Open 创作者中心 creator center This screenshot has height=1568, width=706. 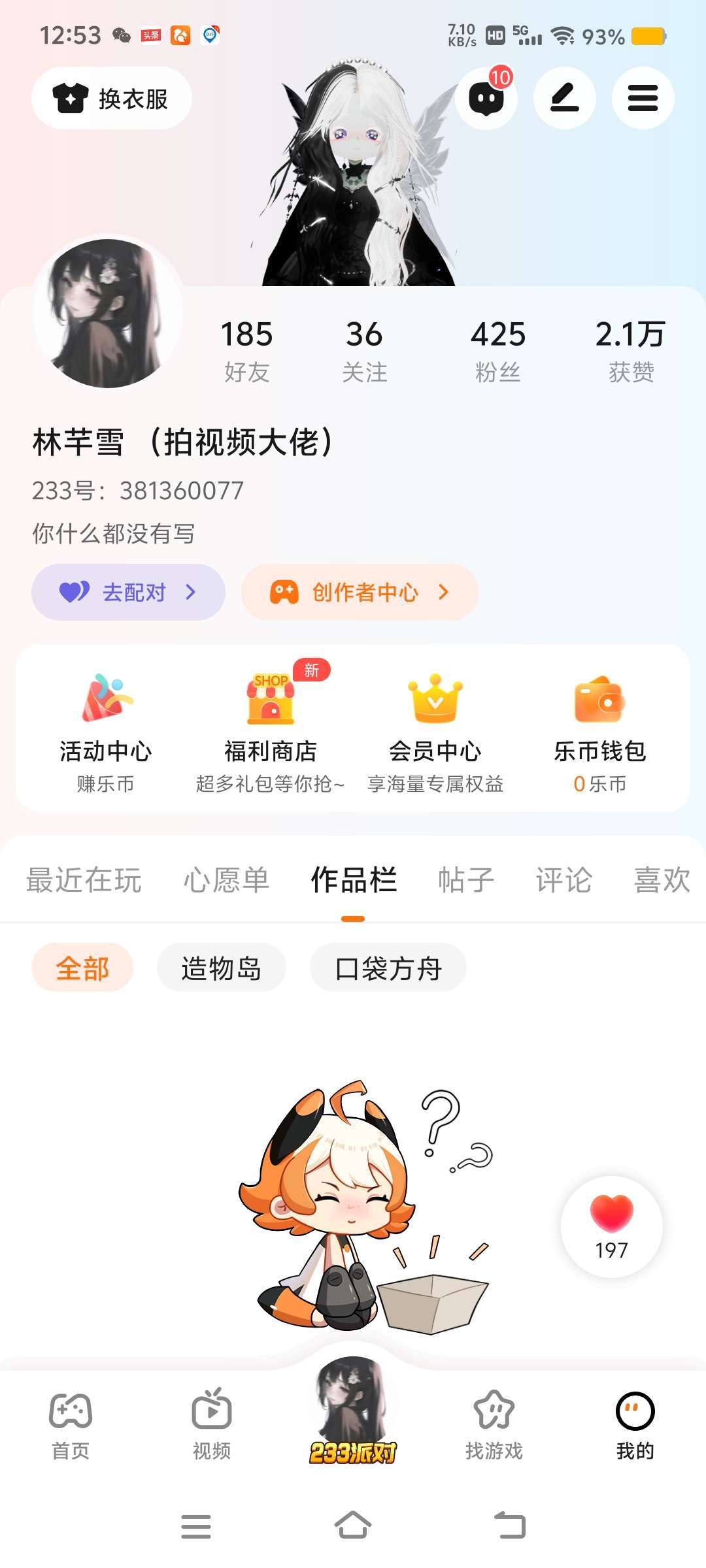coord(360,592)
